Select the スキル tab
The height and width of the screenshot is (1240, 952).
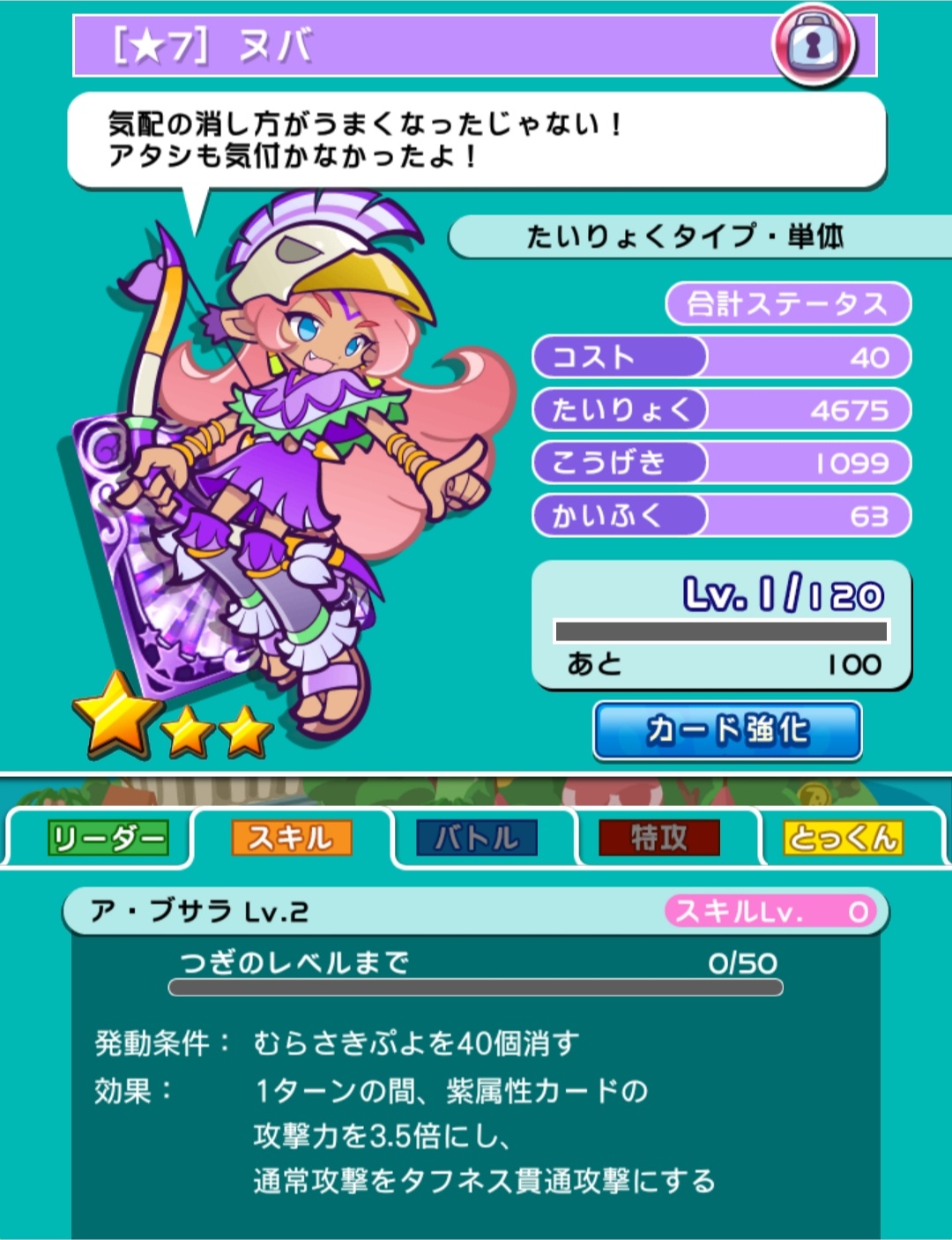point(292,838)
